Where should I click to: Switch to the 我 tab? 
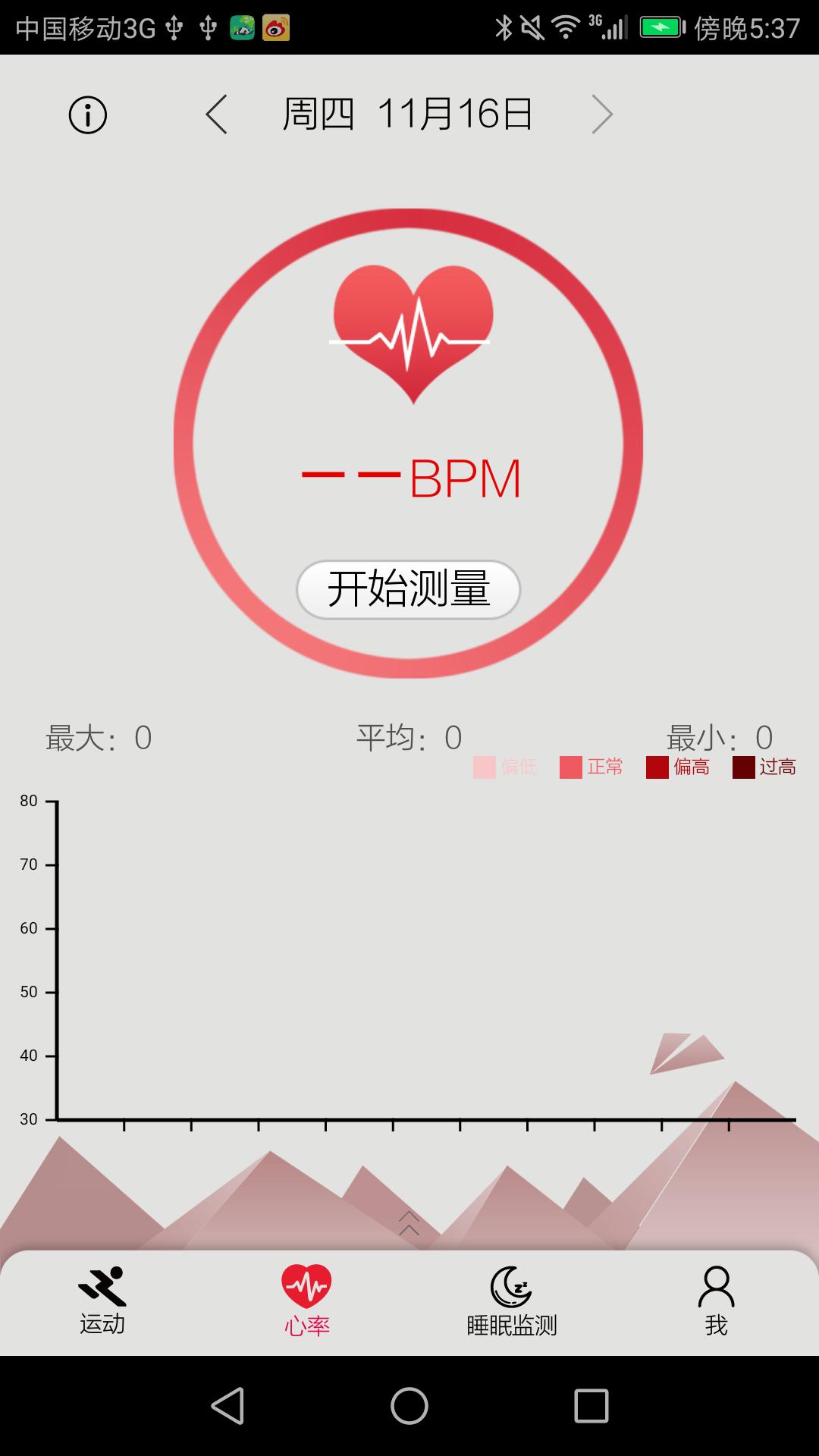pyautogui.click(x=716, y=1301)
